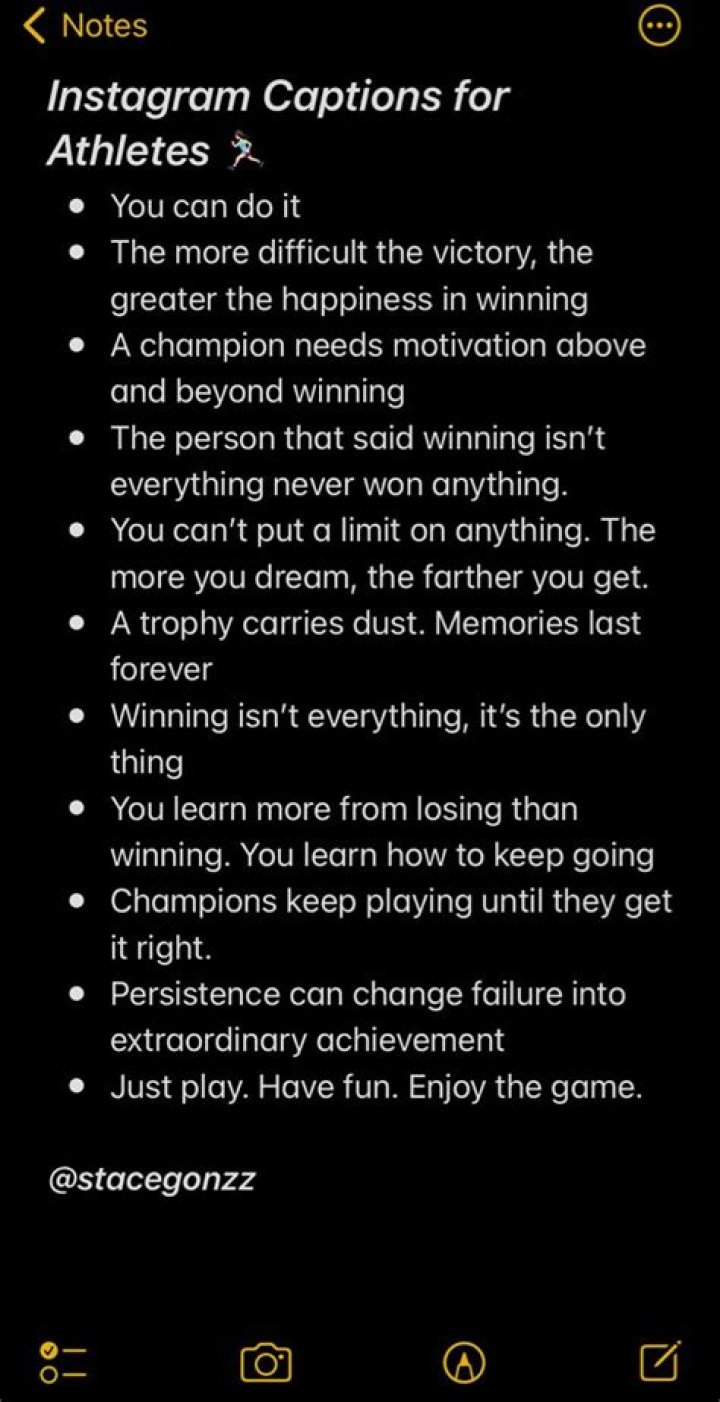
Task: Tap the runner emoji in the title
Action: (x=247, y=150)
